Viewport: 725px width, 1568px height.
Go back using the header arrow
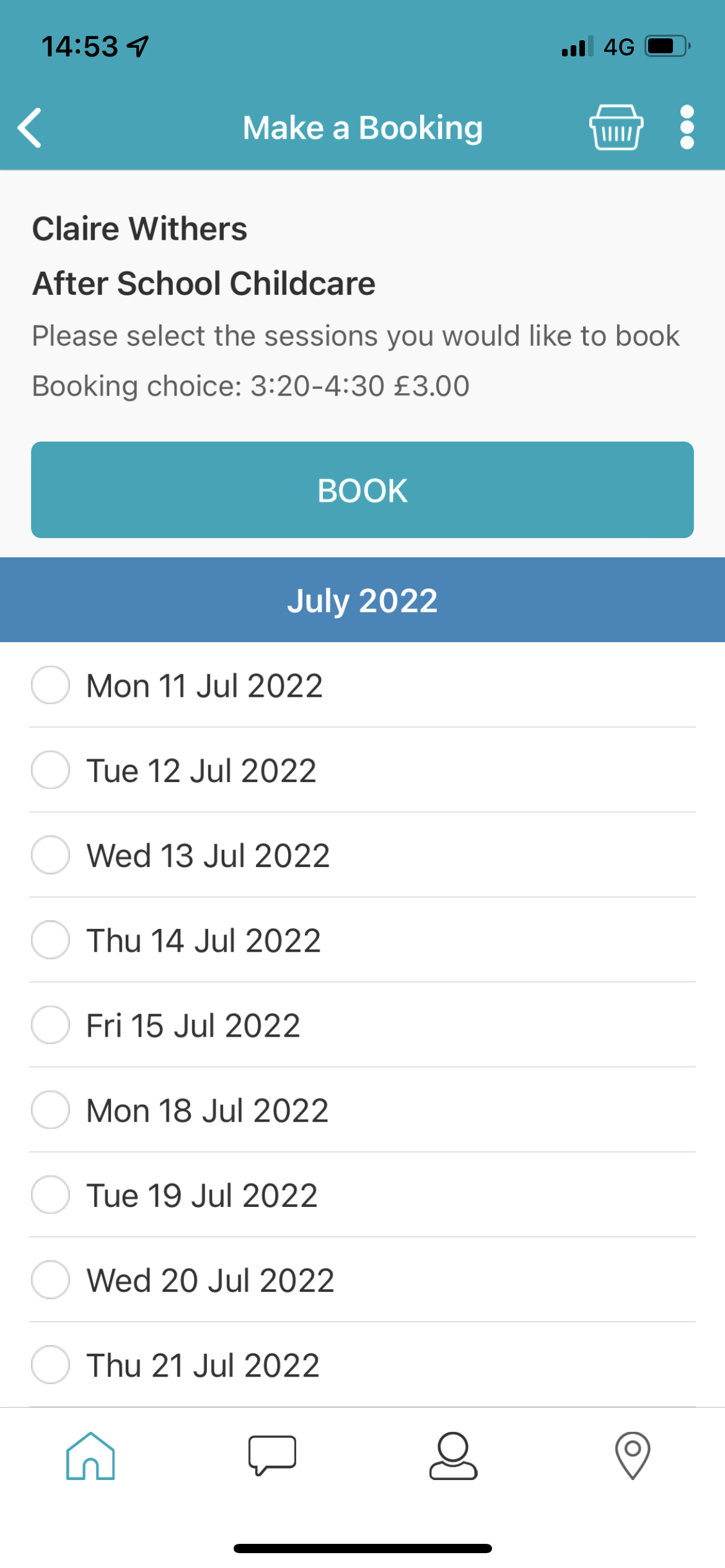click(30, 128)
